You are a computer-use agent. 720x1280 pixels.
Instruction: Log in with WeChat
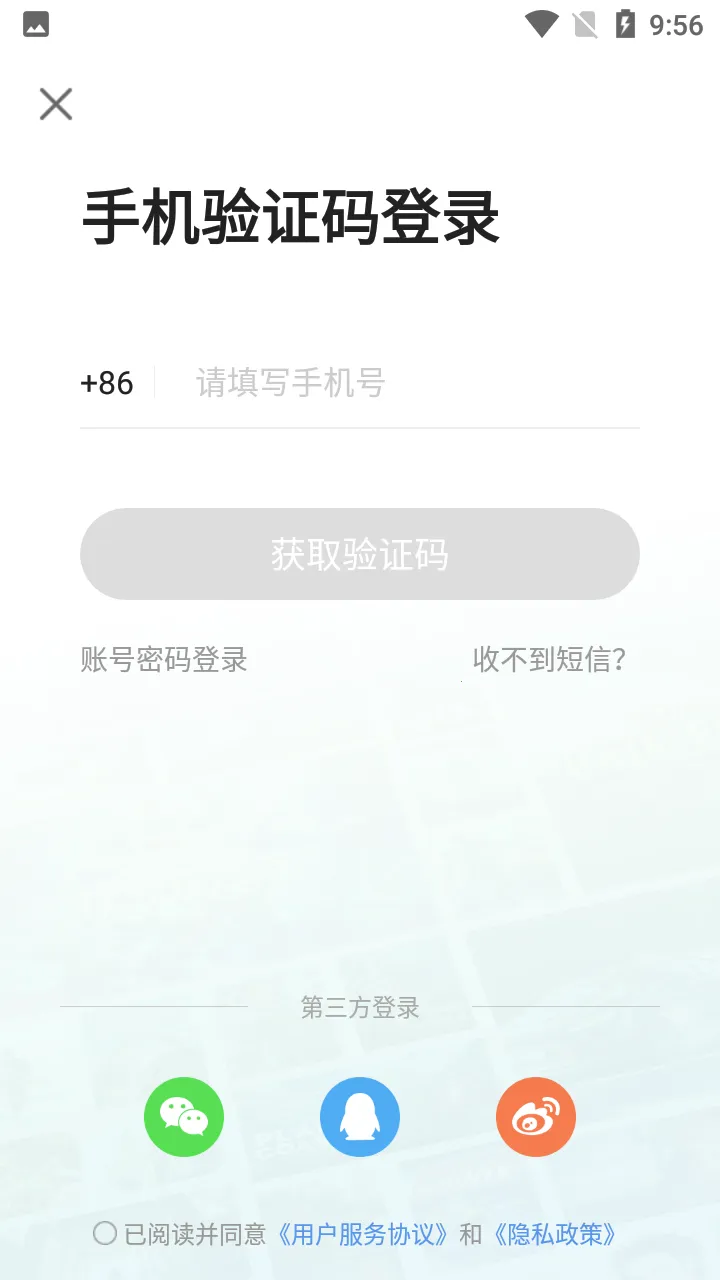[x=184, y=1117]
